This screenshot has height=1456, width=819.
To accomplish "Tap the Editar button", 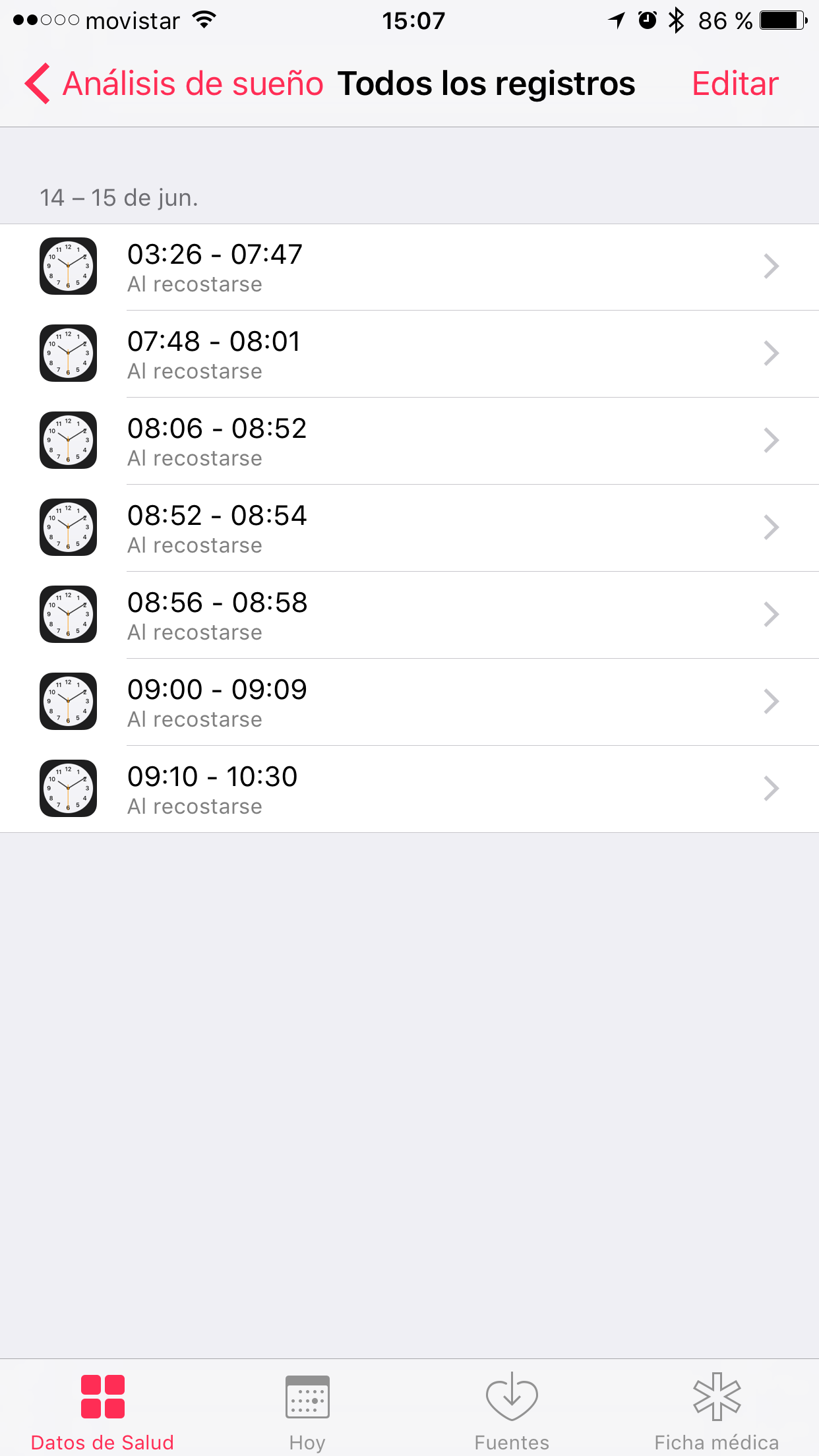I will pyautogui.click(x=735, y=84).
